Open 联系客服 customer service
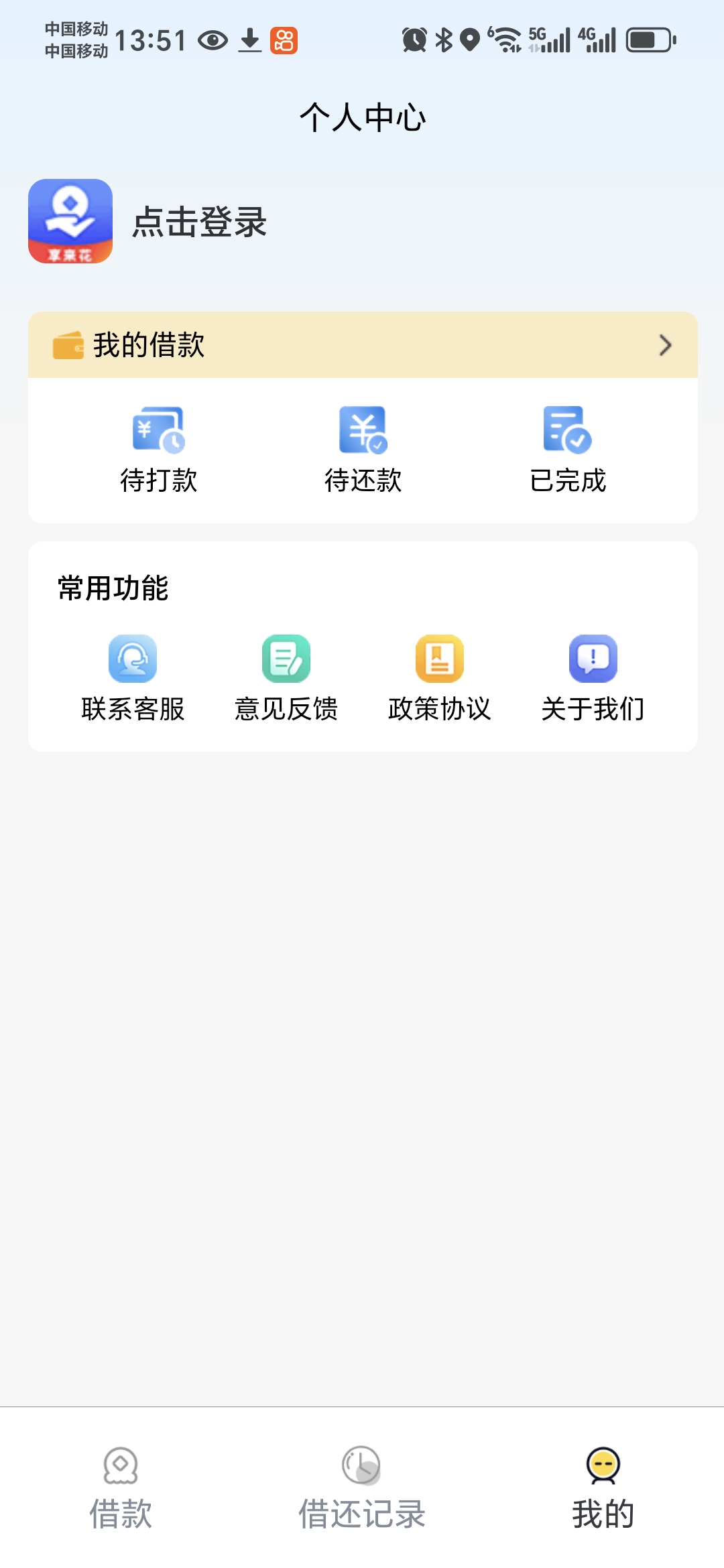 click(x=133, y=678)
